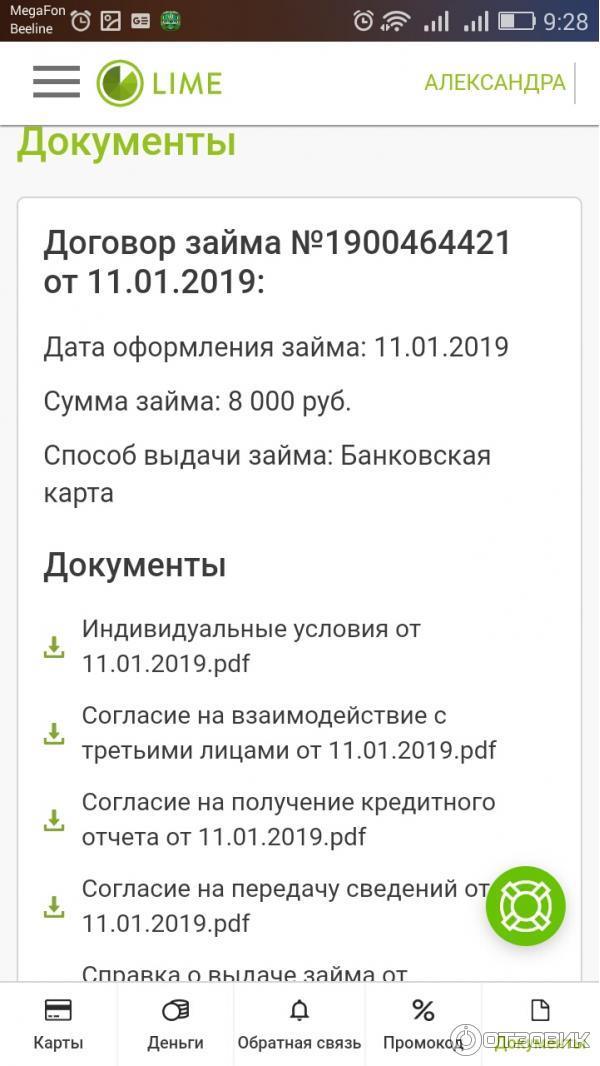600x1066 pixels.
Task: Download Согласие на получение кредитного отчета pdf
Action: coord(288,819)
